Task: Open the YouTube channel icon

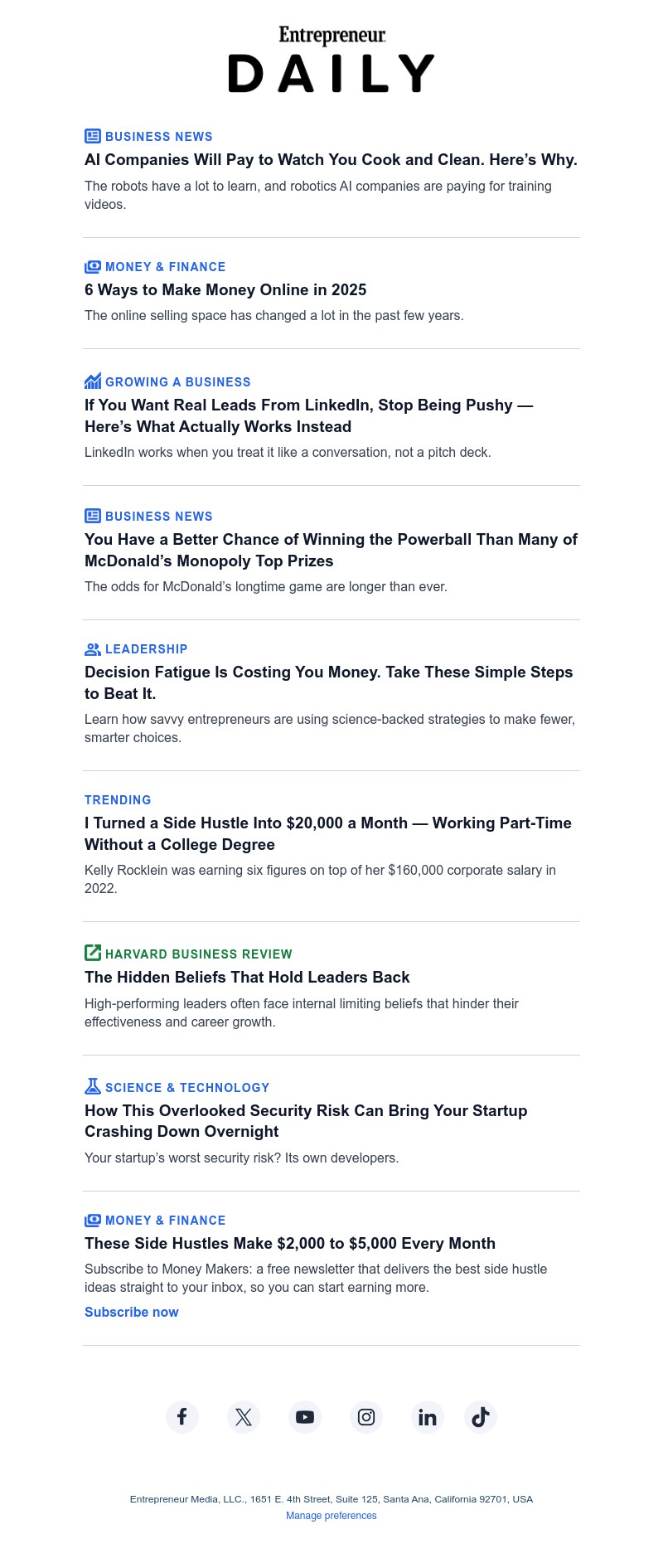Action: coord(305,1417)
